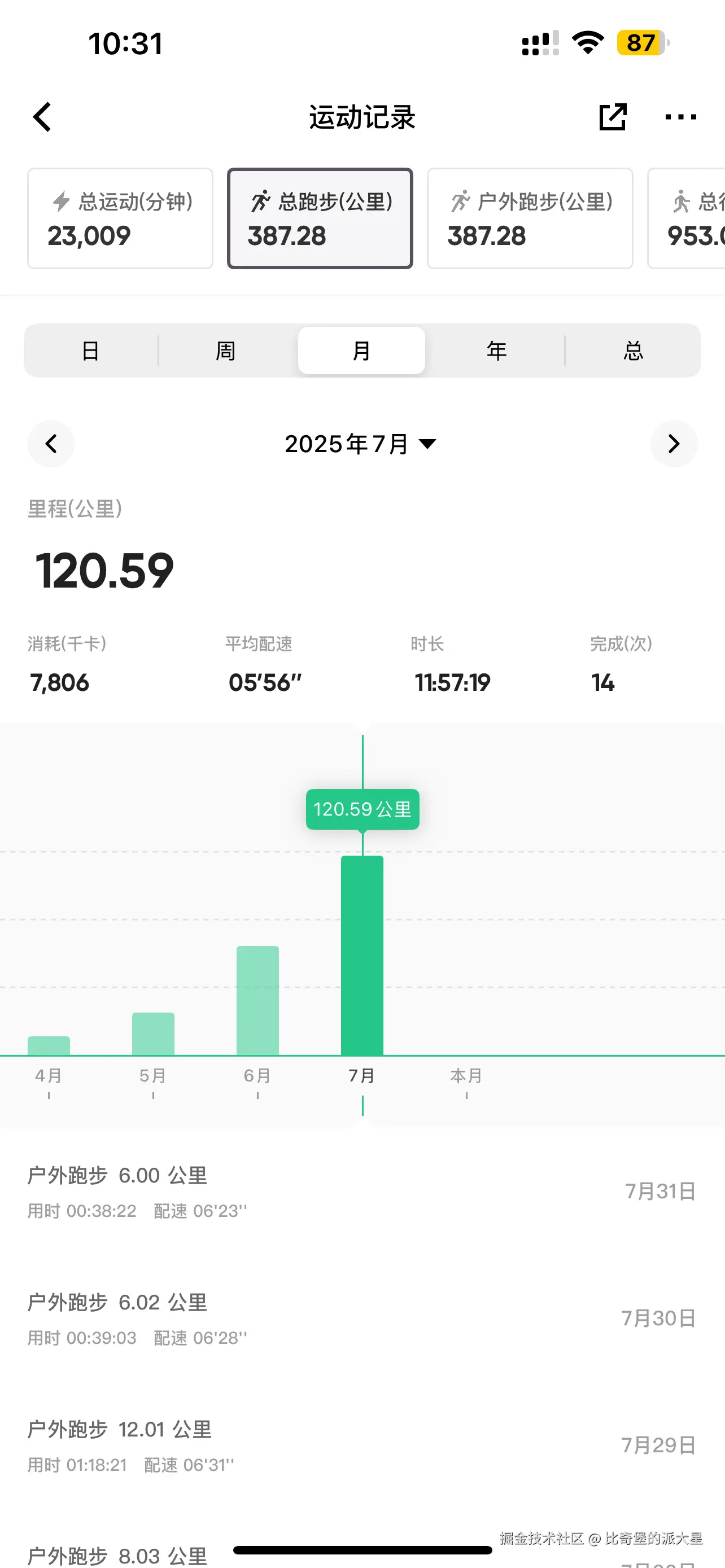This screenshot has width=725, height=1568.
Task: Open sharing via the export icon
Action: [613, 117]
